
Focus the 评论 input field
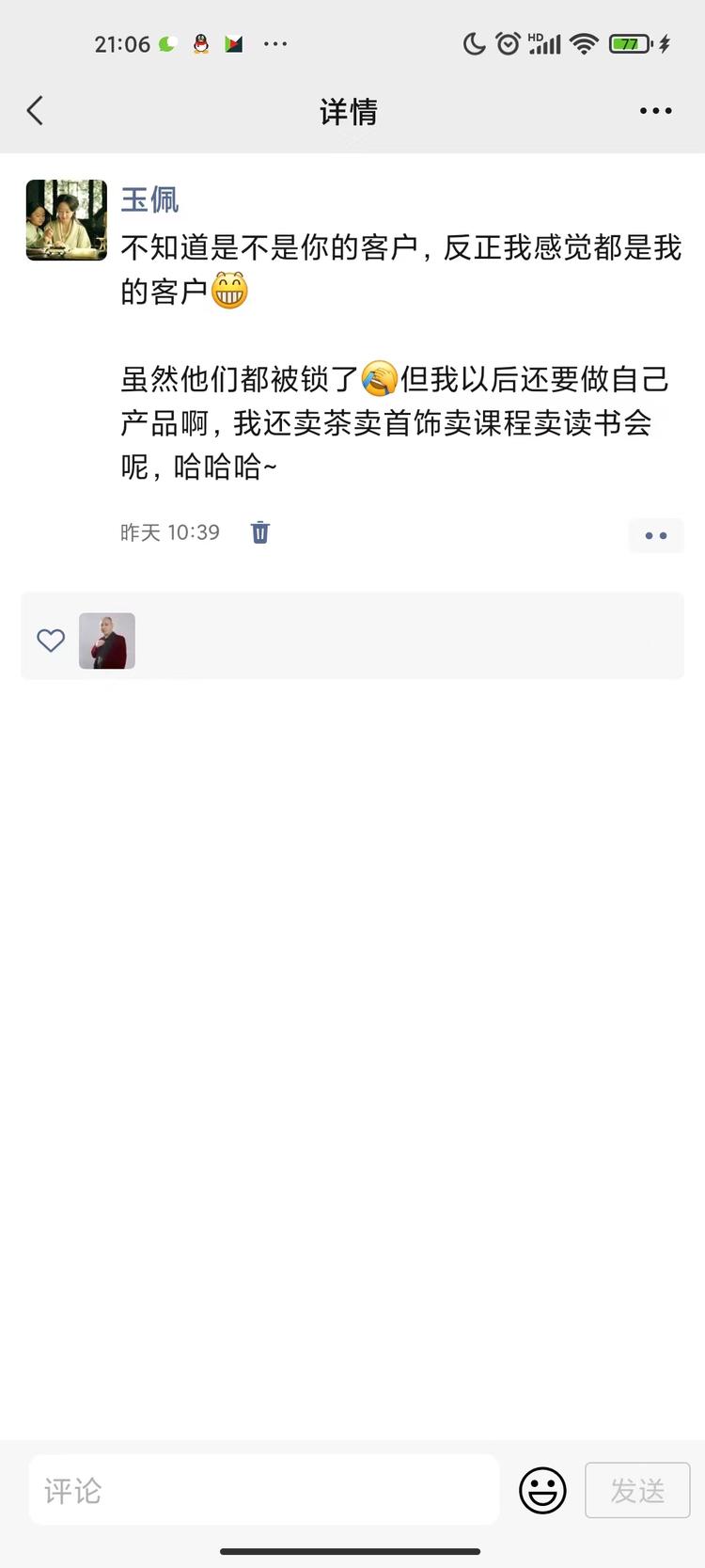point(263,1490)
